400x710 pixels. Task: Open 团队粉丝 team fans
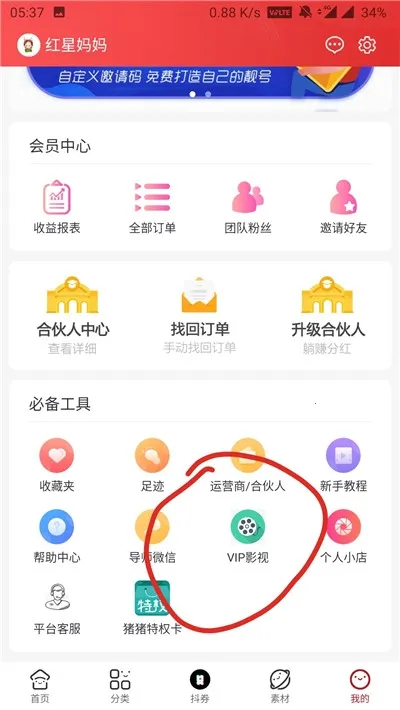coord(248,207)
